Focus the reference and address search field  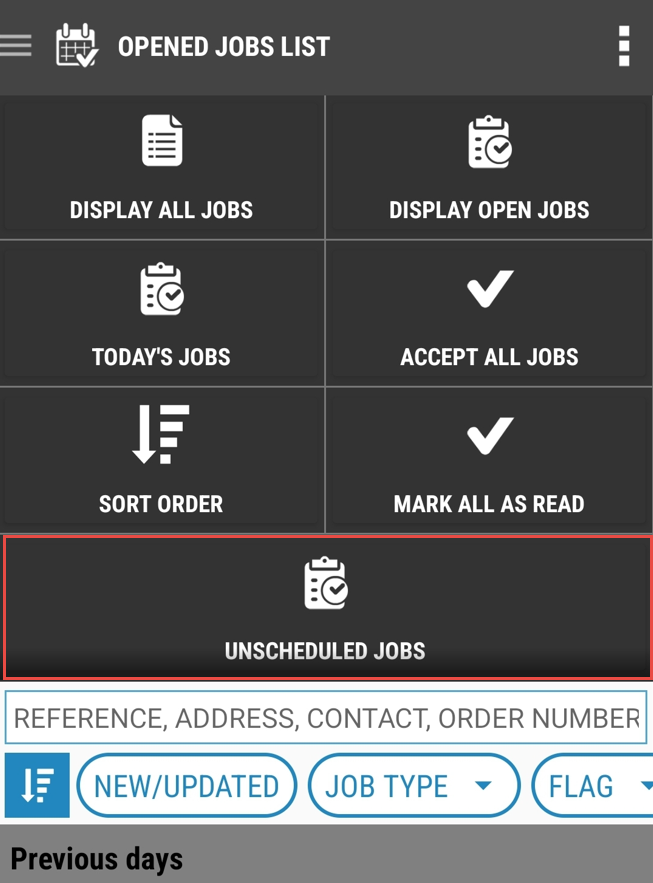[326, 717]
